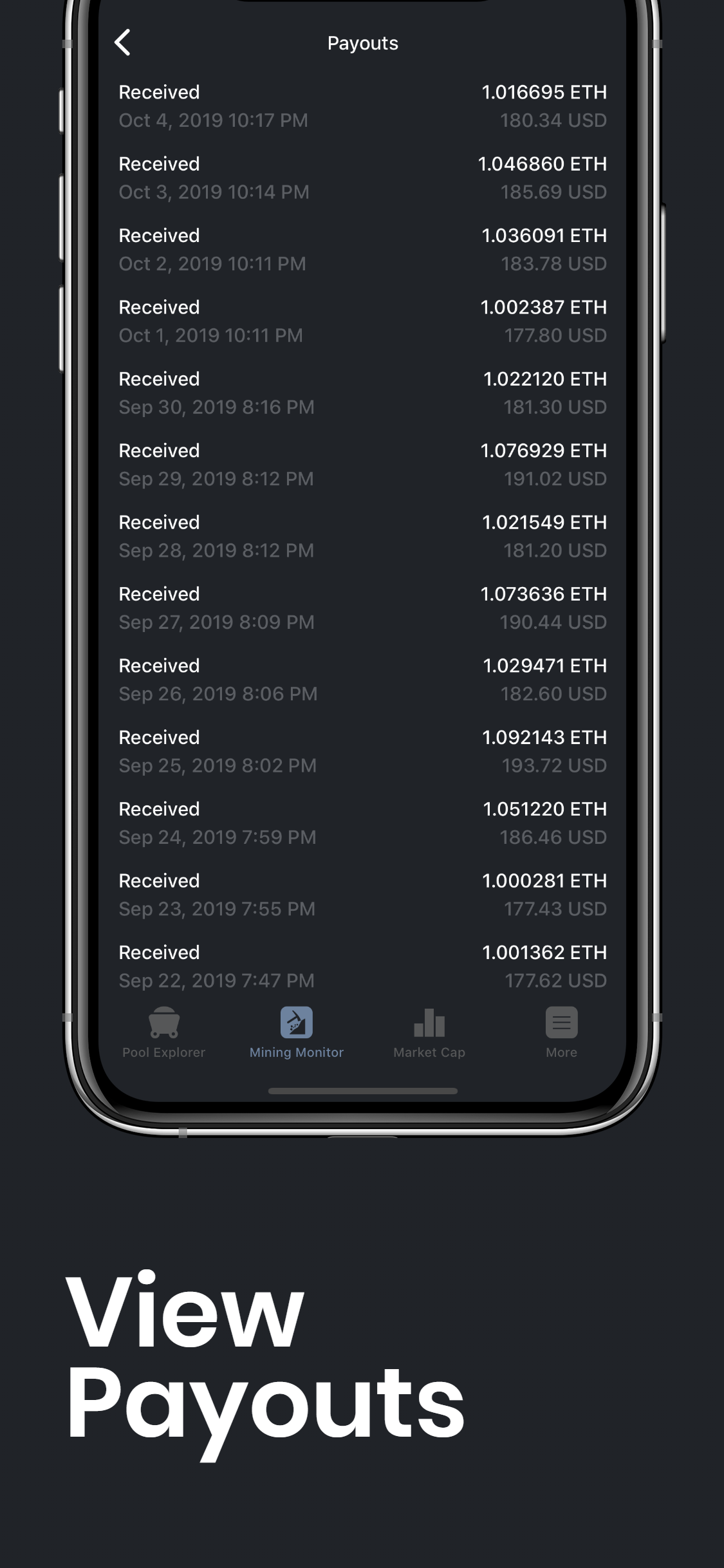Screen dimensions: 724x1568
Task: Select the Sep 29 payout showing 191.02 USD
Action: tap(362, 463)
